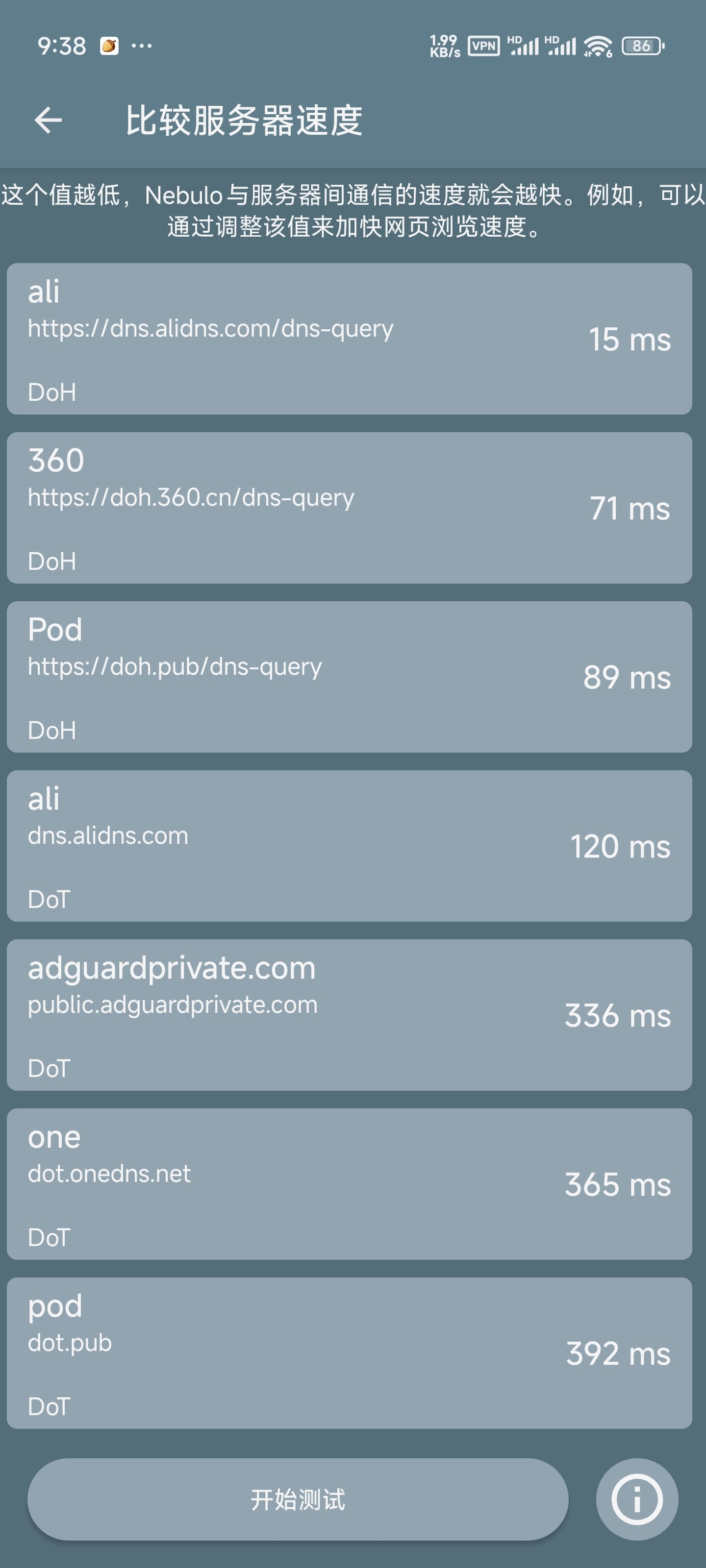Select the 360 DoH server card
Image resolution: width=706 pixels, height=1568 pixels.
349,508
